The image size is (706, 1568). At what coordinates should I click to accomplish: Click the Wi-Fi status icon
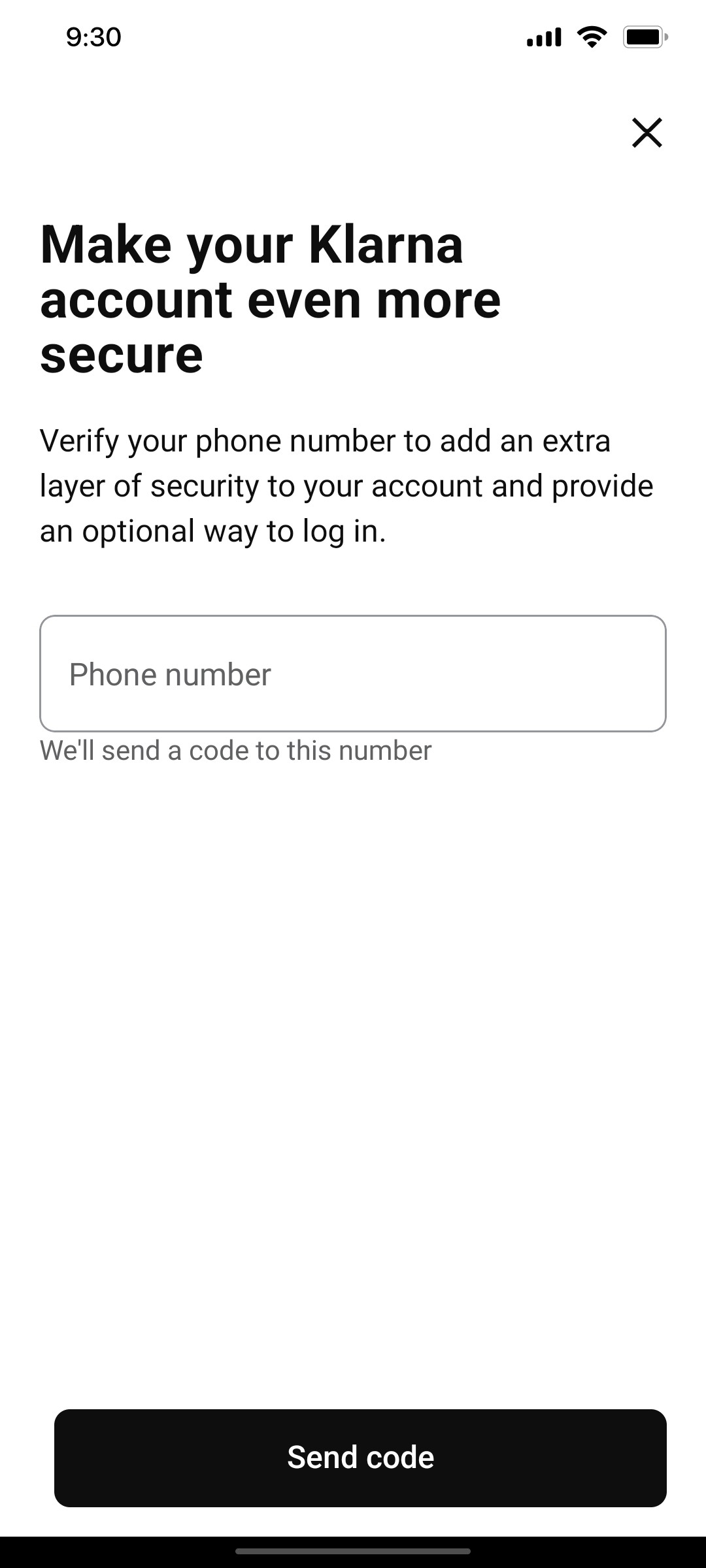pyautogui.click(x=592, y=37)
